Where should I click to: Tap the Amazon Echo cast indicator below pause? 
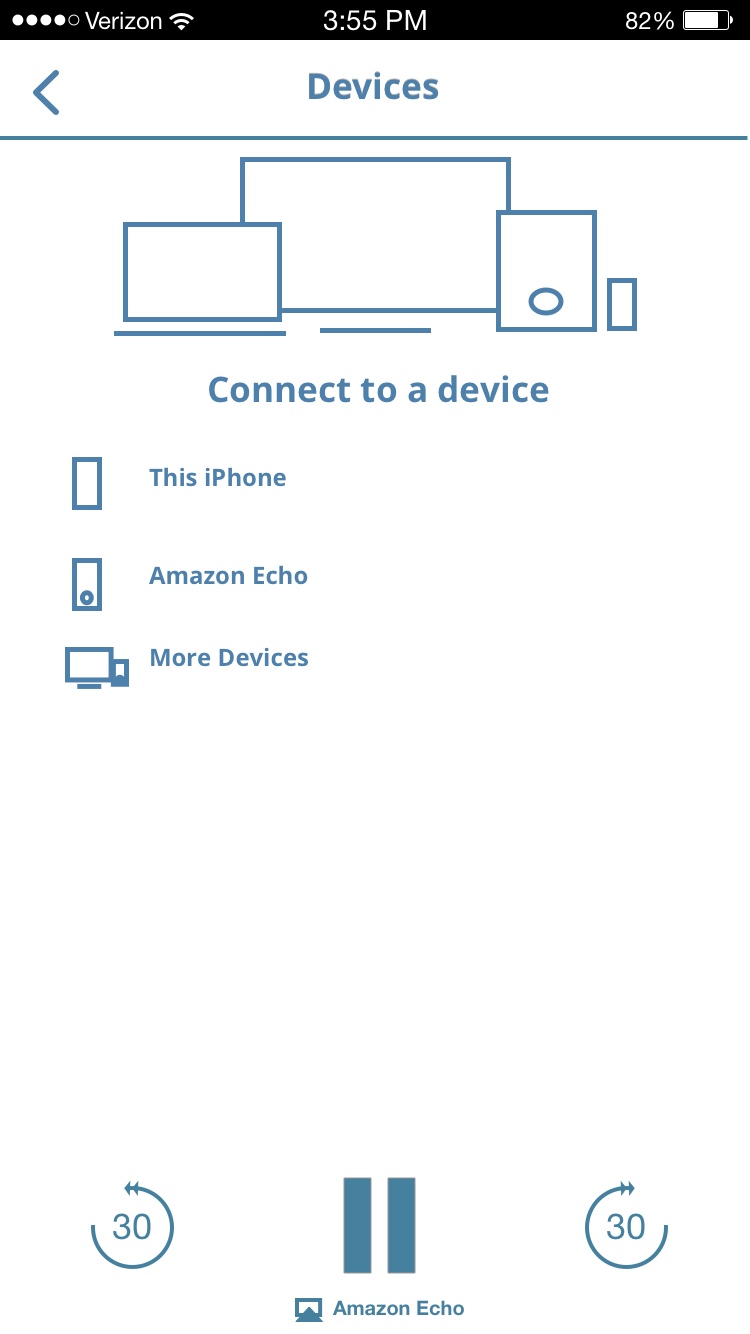(x=380, y=1308)
